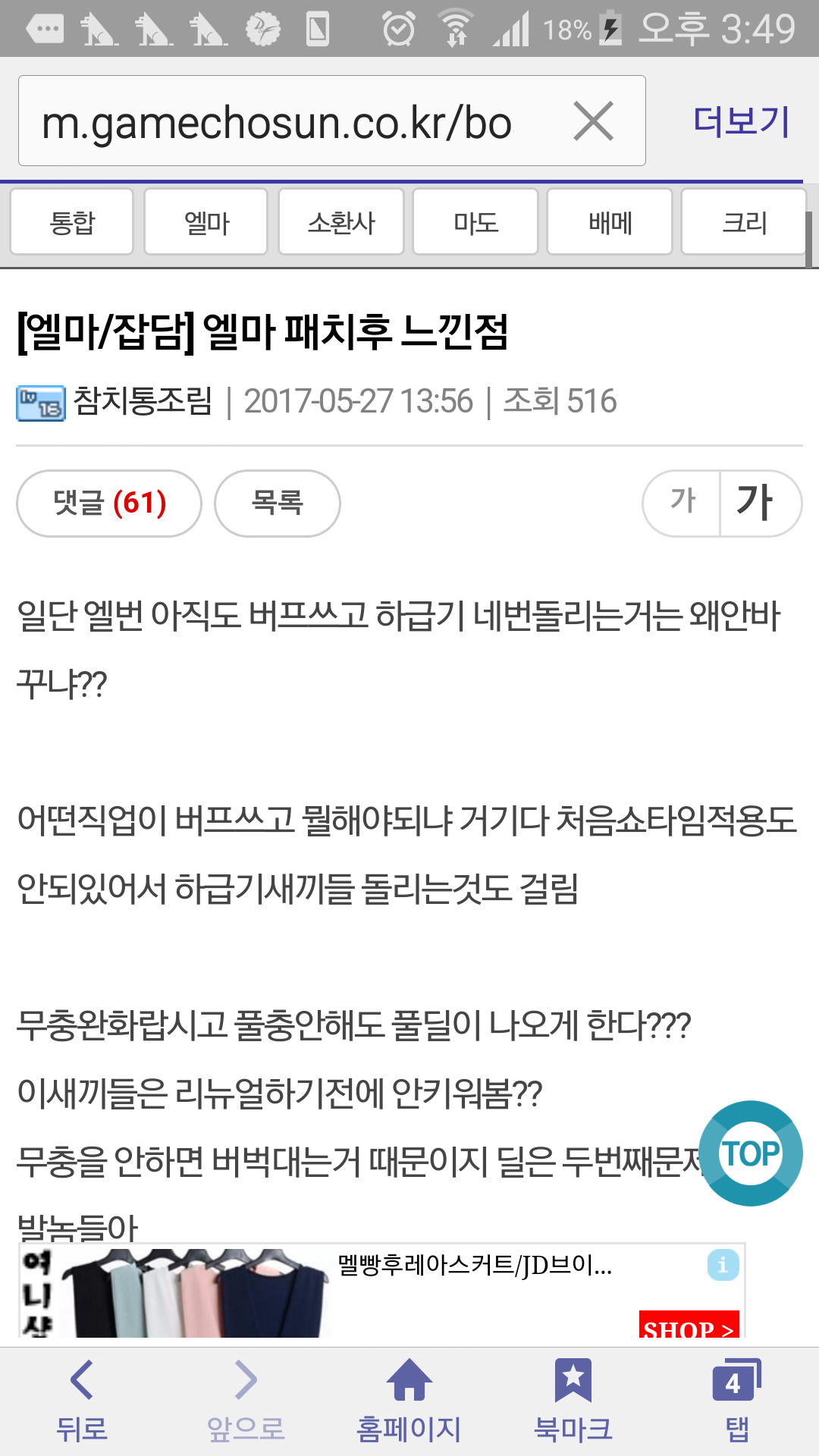Viewport: 819px width, 1456px height.
Task: Open 북마크 bookmarks
Action: pyautogui.click(x=573, y=1399)
